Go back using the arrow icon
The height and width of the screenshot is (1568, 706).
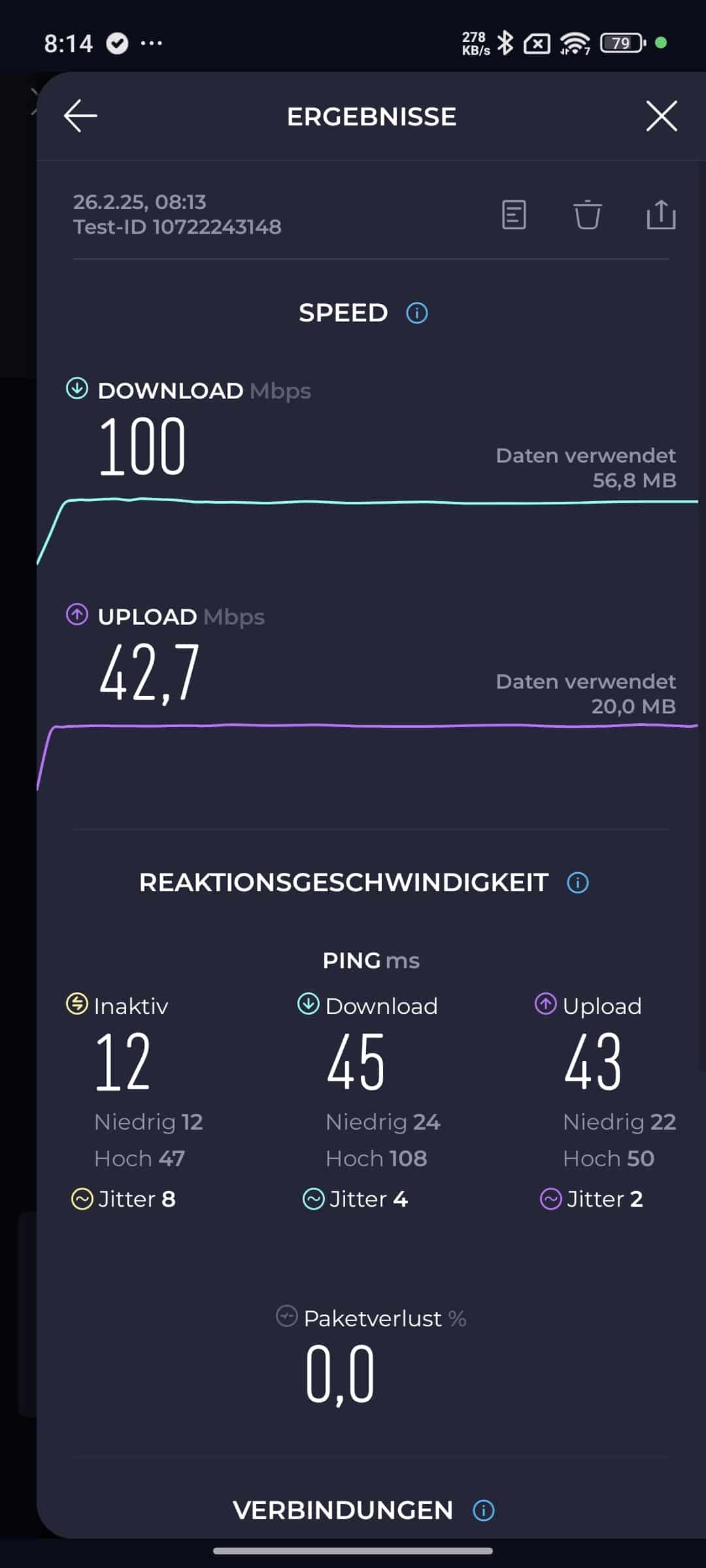point(80,116)
